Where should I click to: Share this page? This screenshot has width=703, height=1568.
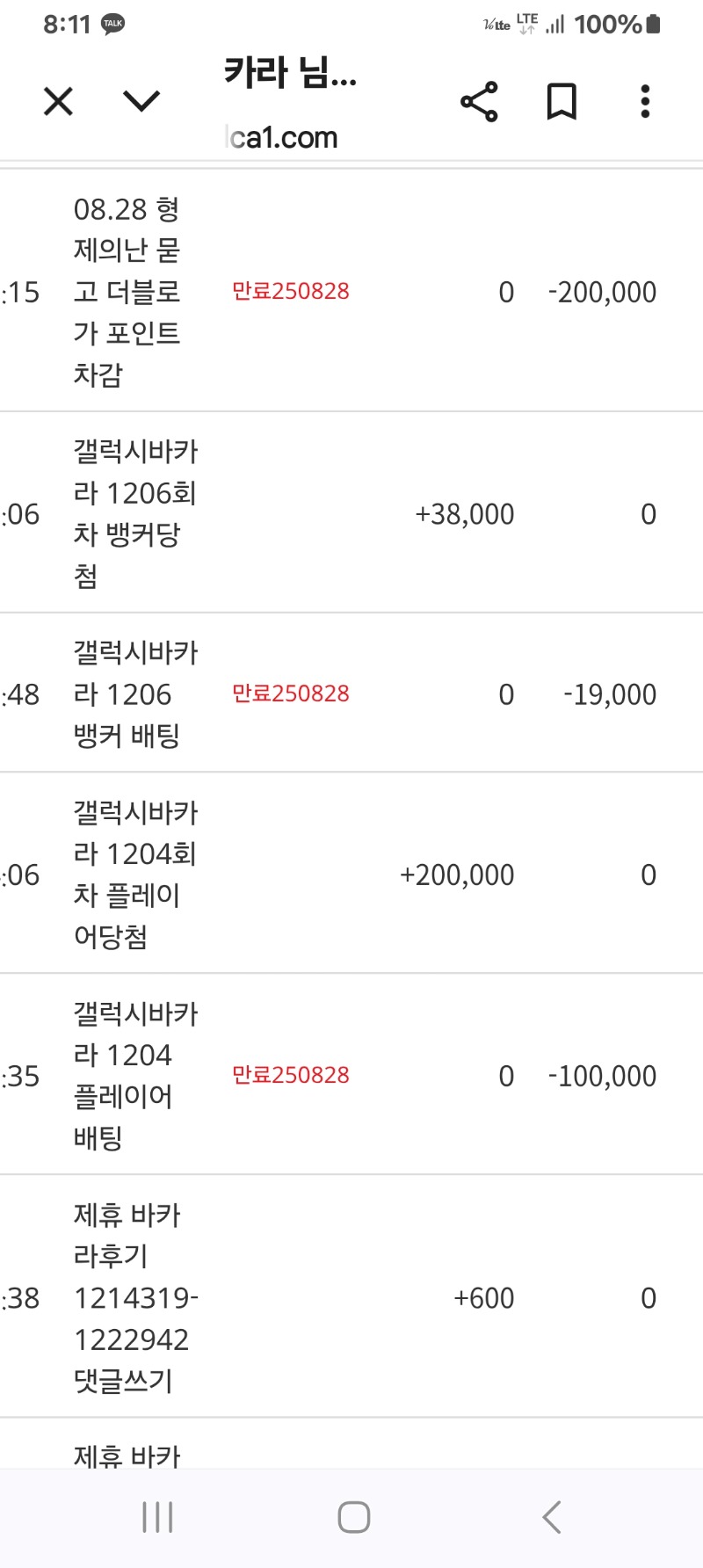[479, 102]
